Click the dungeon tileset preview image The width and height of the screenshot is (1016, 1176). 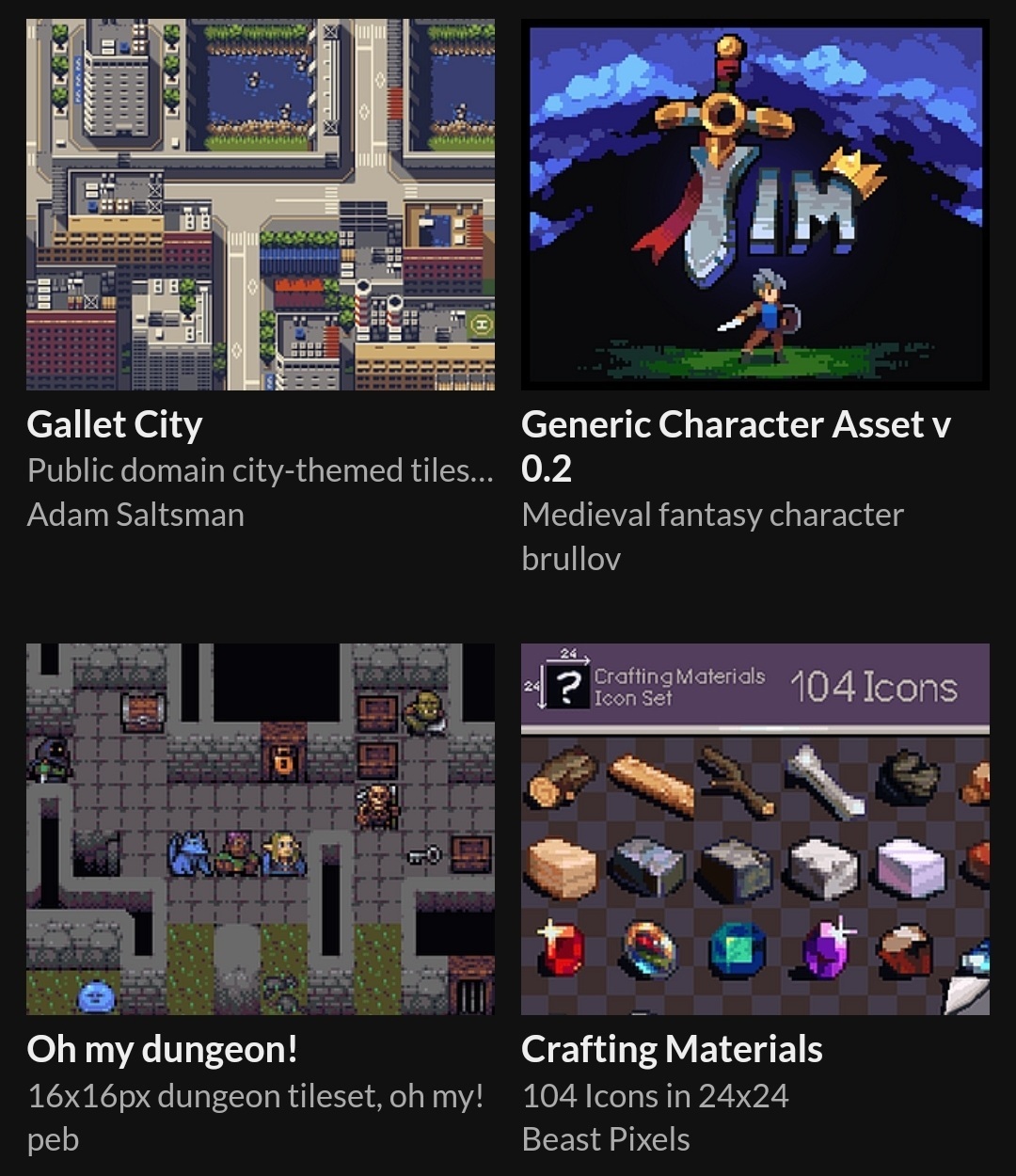(261, 829)
